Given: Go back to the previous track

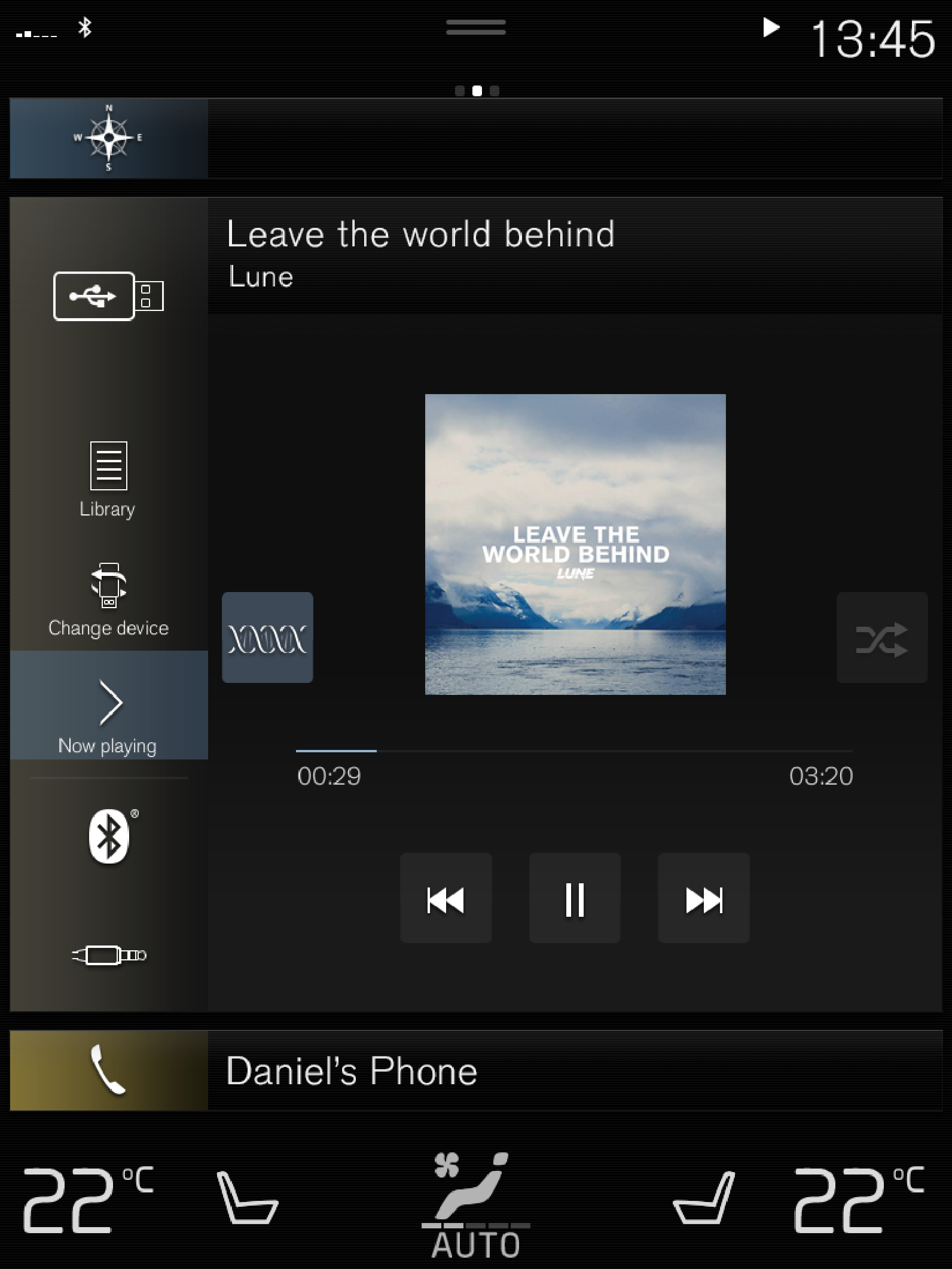Looking at the screenshot, I should 446,898.
